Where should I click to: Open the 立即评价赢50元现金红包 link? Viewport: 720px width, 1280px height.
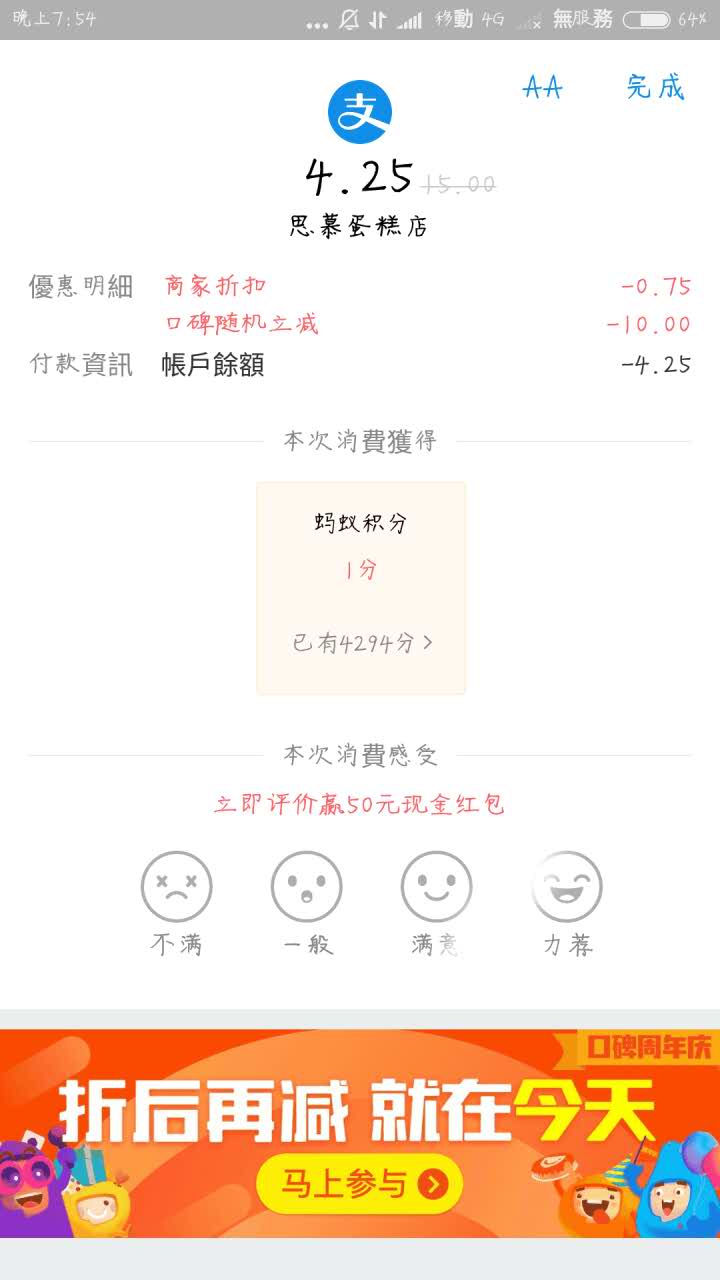359,804
